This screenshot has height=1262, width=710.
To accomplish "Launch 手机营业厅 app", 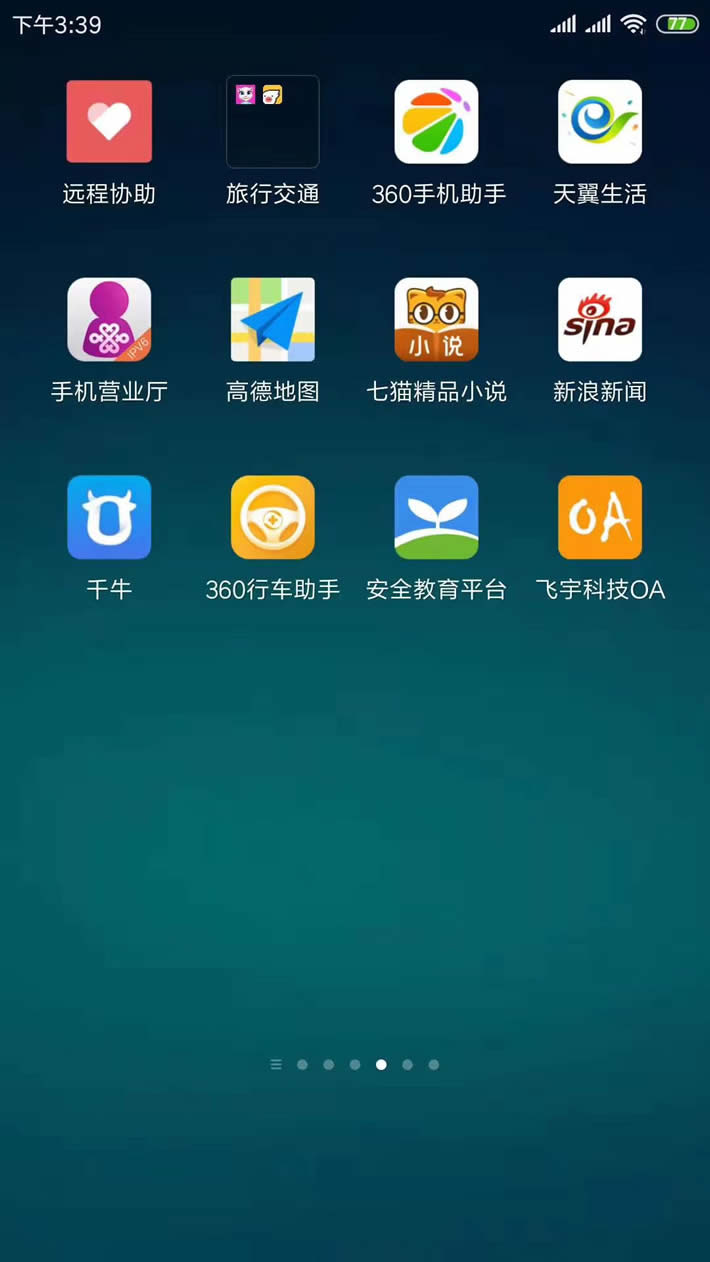I will [109, 320].
